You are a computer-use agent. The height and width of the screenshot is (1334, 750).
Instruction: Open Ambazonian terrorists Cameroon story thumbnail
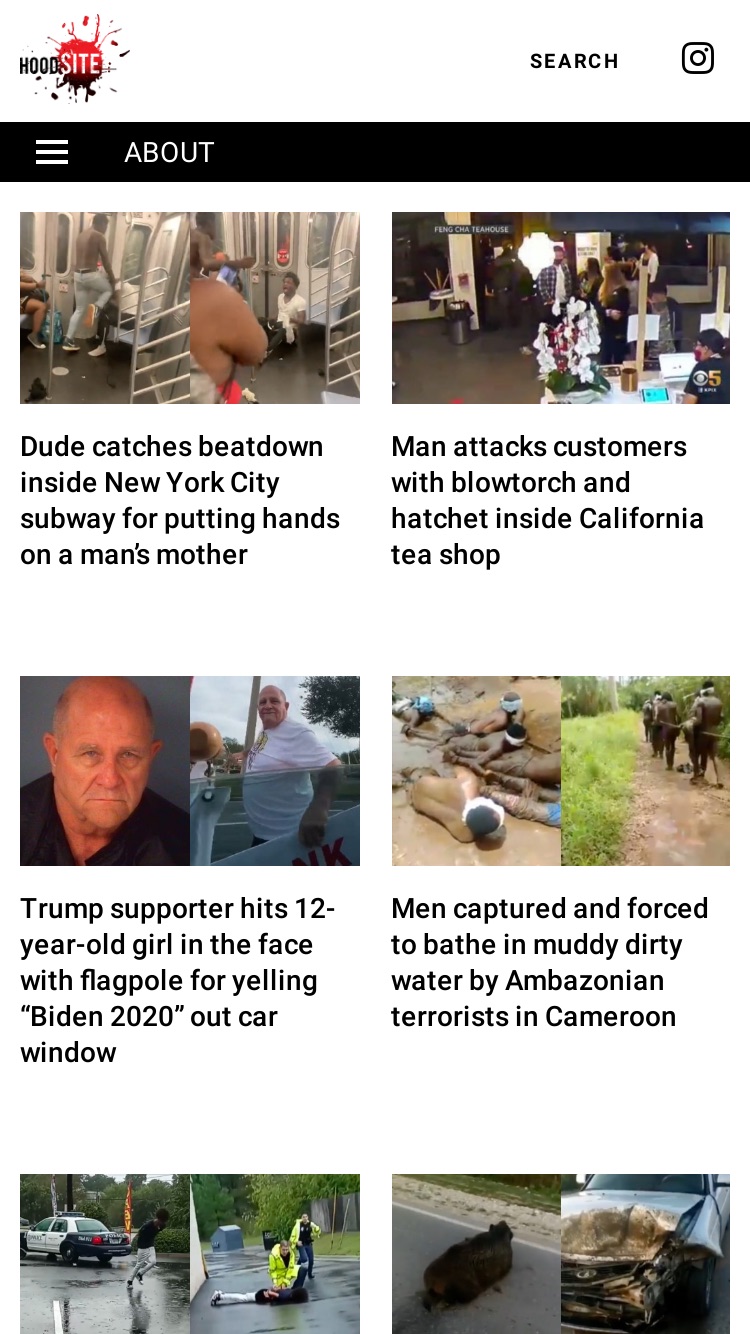(x=561, y=771)
